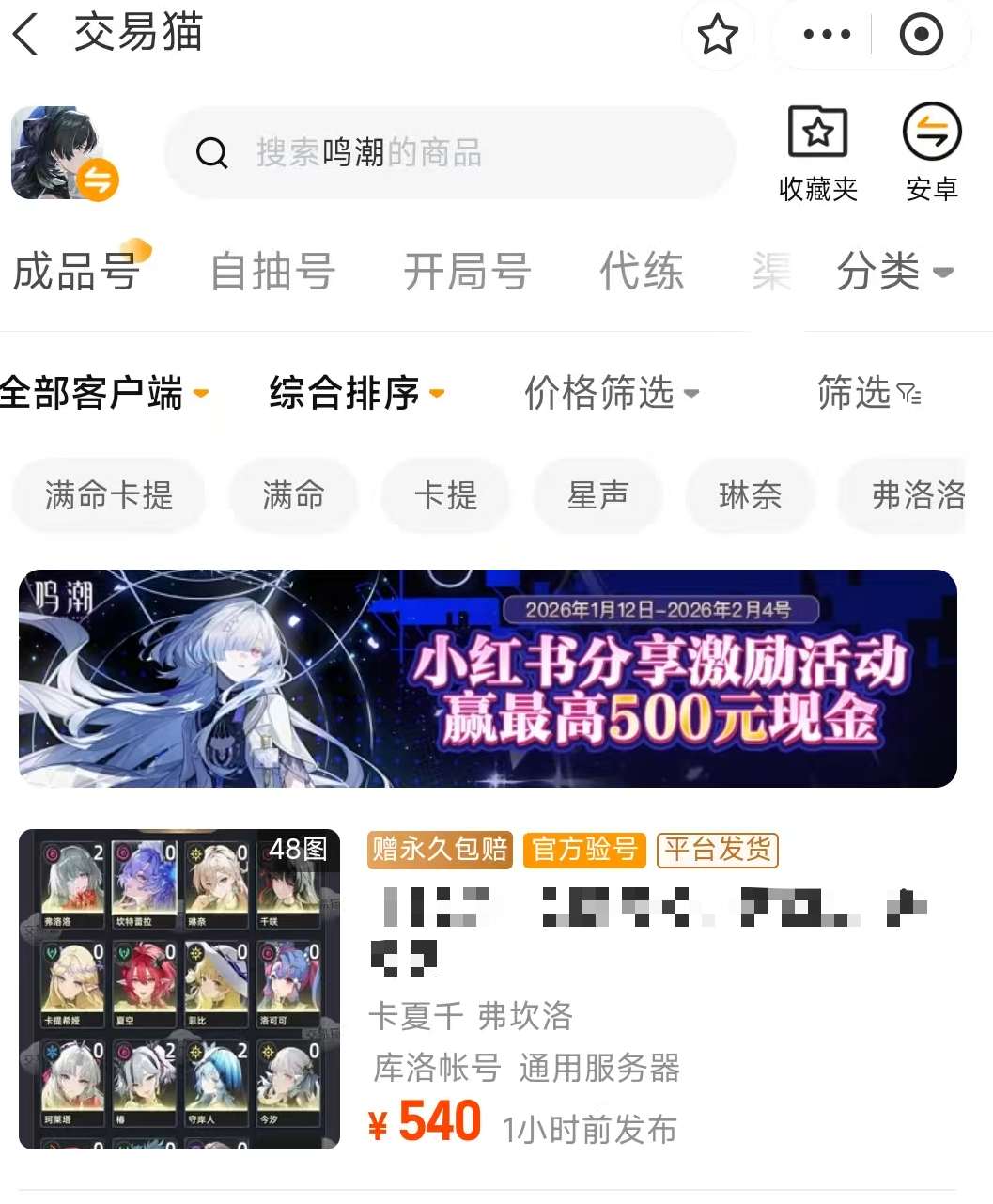
Task: Switch to the 自抽号 tab
Action: (x=272, y=272)
